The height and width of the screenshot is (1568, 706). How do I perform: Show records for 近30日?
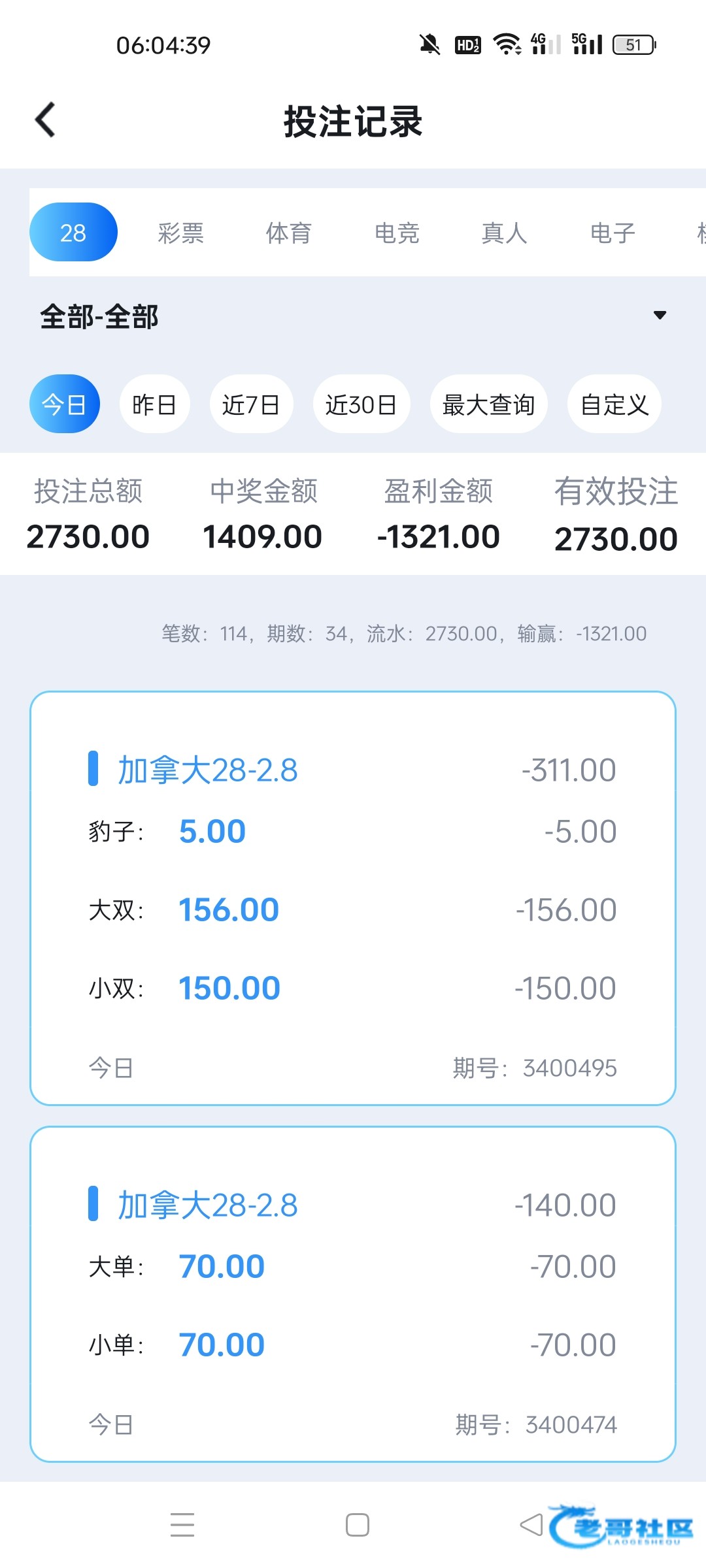(361, 404)
